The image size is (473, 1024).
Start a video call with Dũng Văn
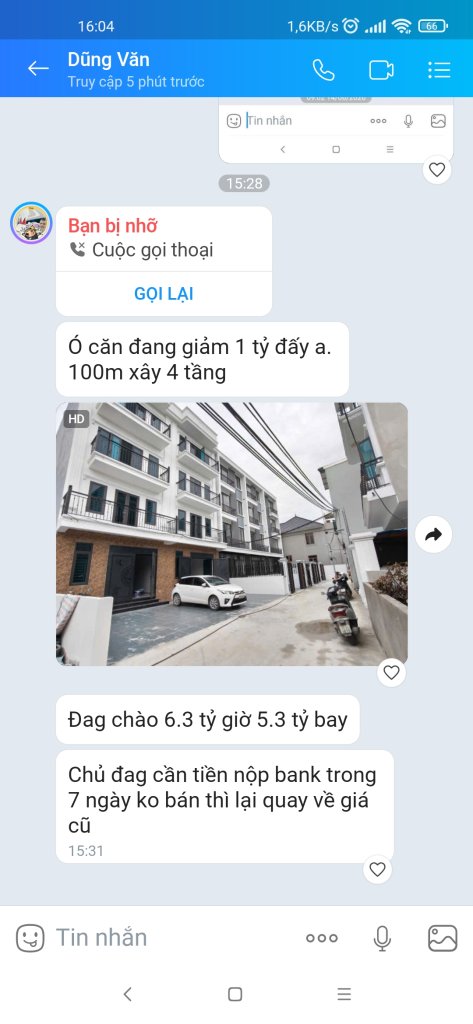click(x=382, y=70)
